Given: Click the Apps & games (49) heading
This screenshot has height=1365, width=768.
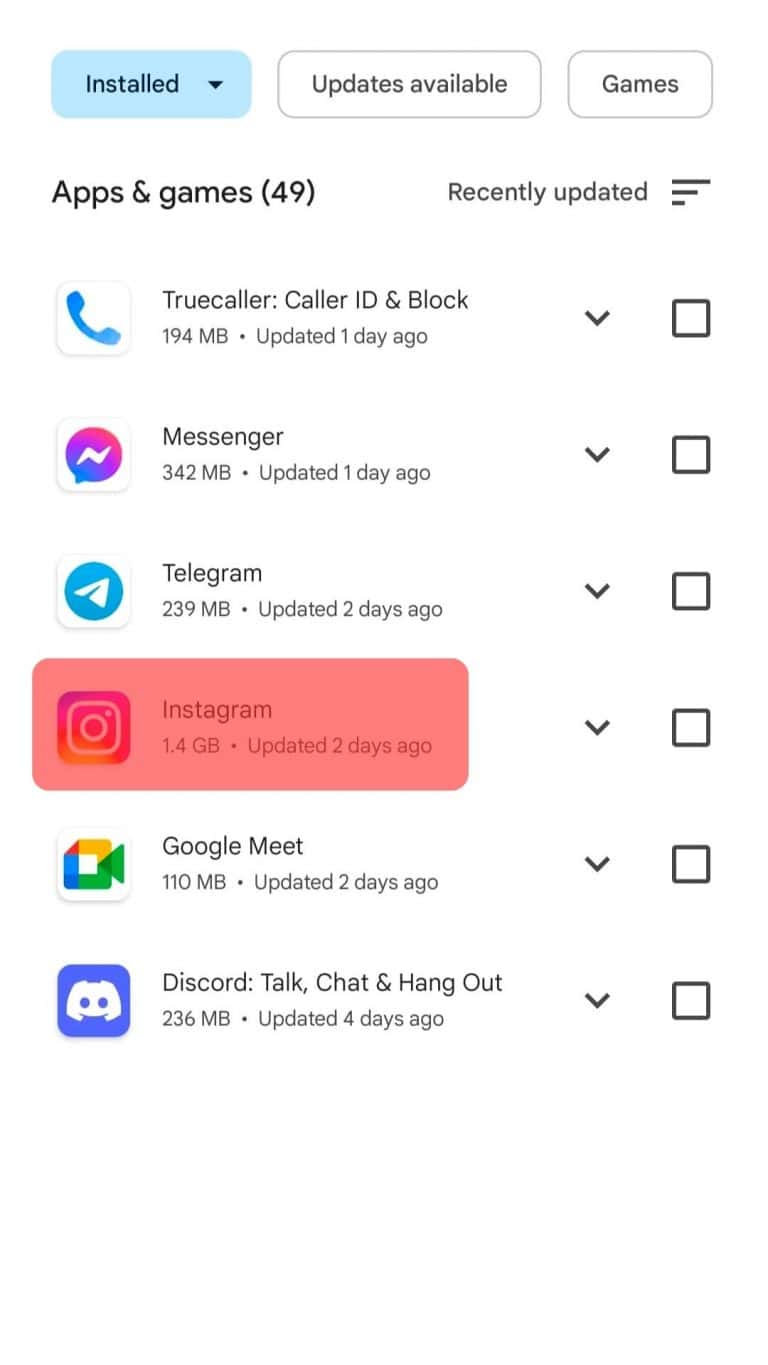Looking at the screenshot, I should (183, 192).
